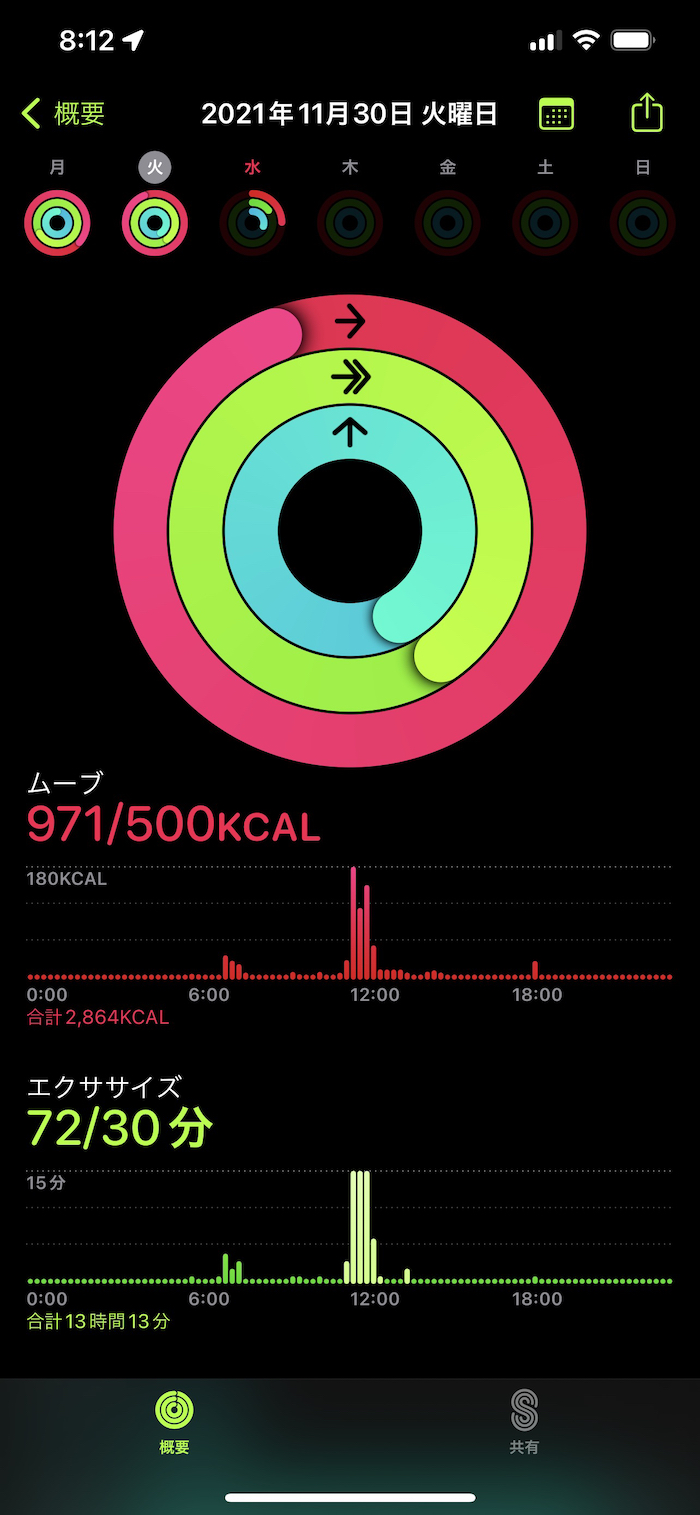700x1515 pixels.
Task: Share this day's activity
Action: pos(647,112)
